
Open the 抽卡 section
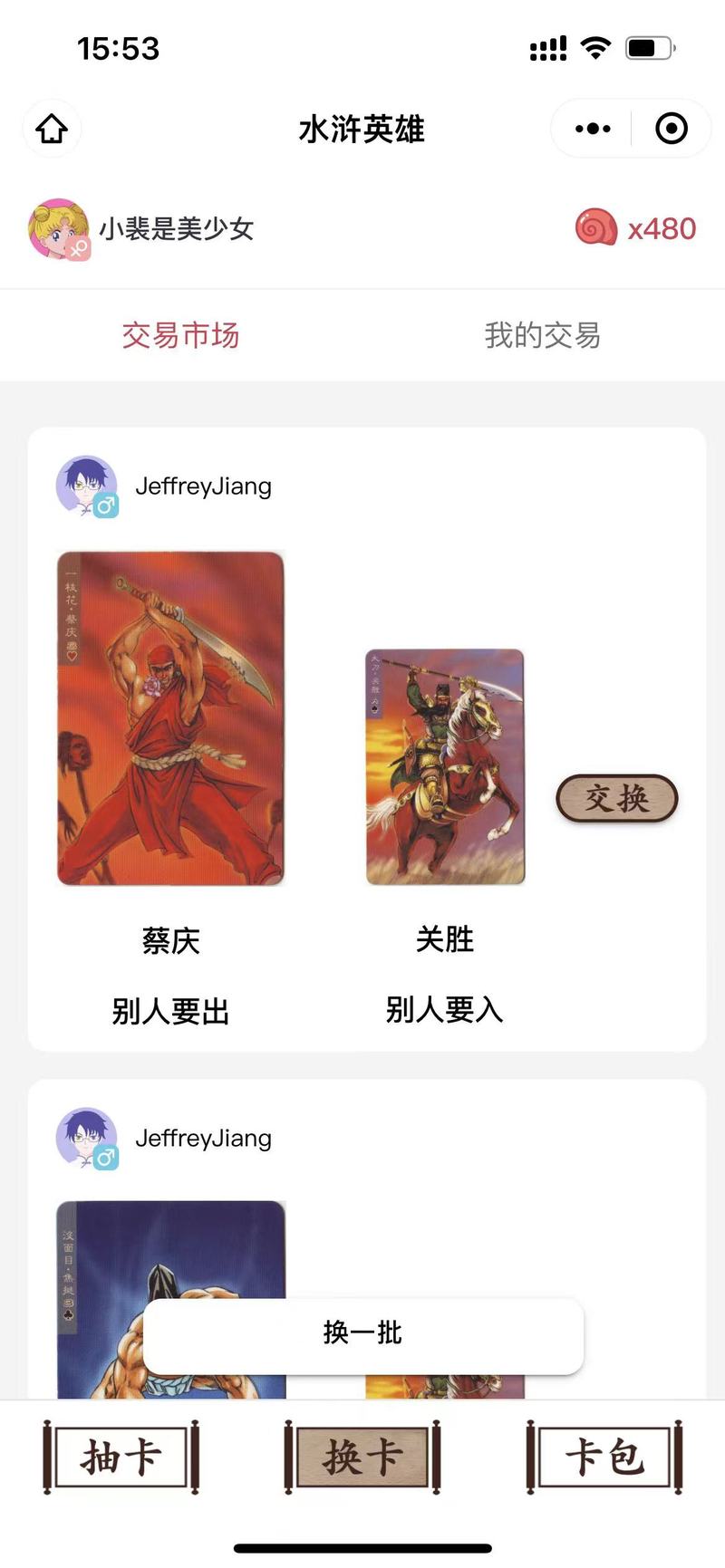(x=121, y=1457)
